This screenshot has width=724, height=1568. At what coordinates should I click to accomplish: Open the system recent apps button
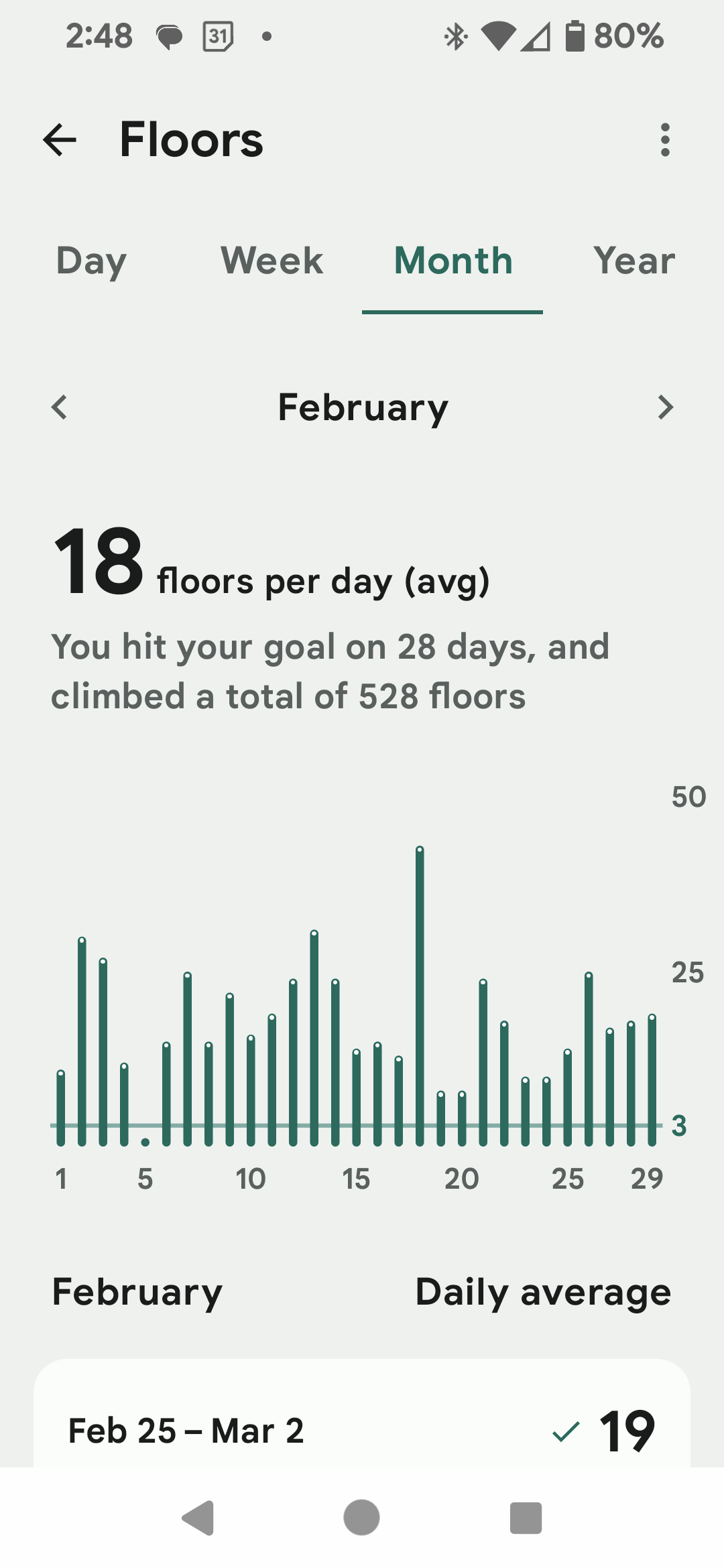[x=526, y=1518]
